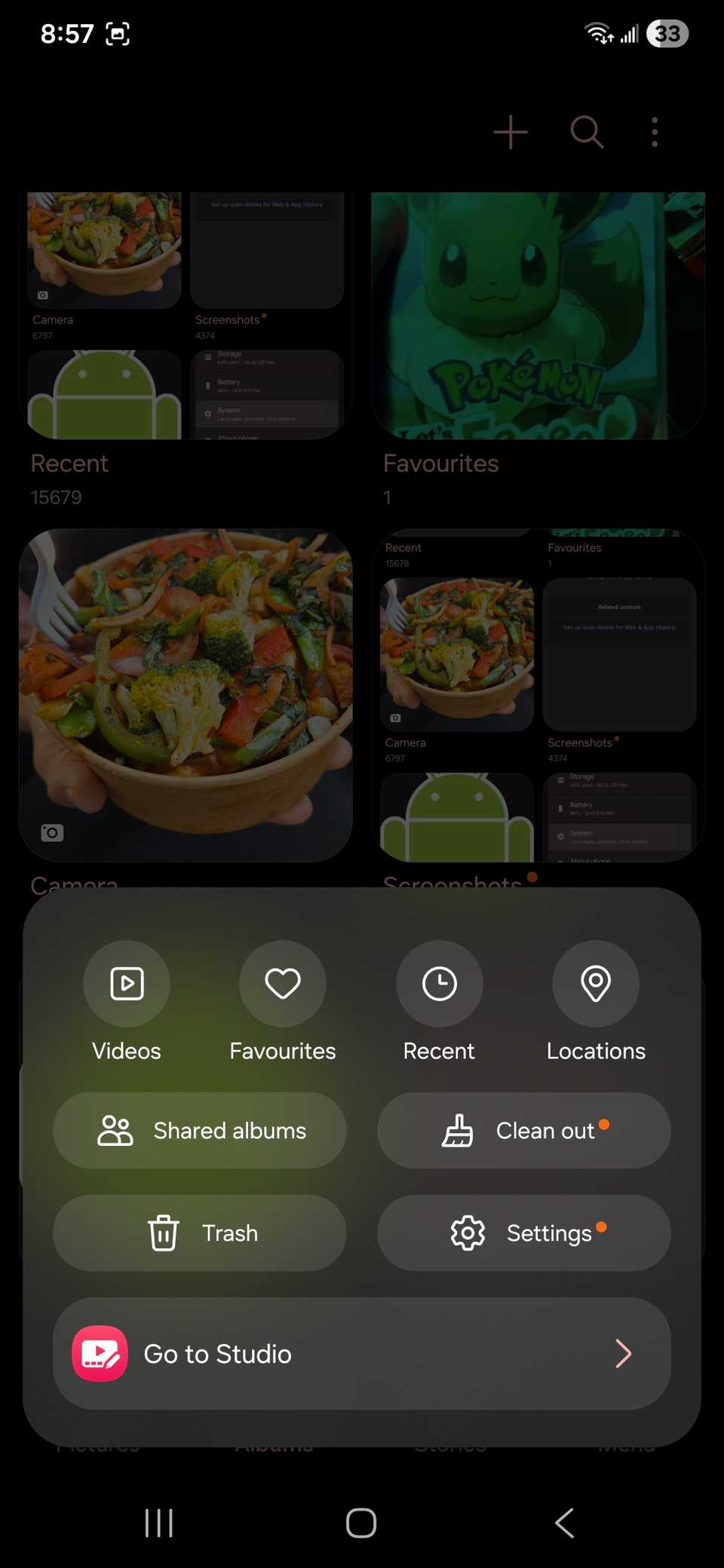Go to Studio

362,1354
